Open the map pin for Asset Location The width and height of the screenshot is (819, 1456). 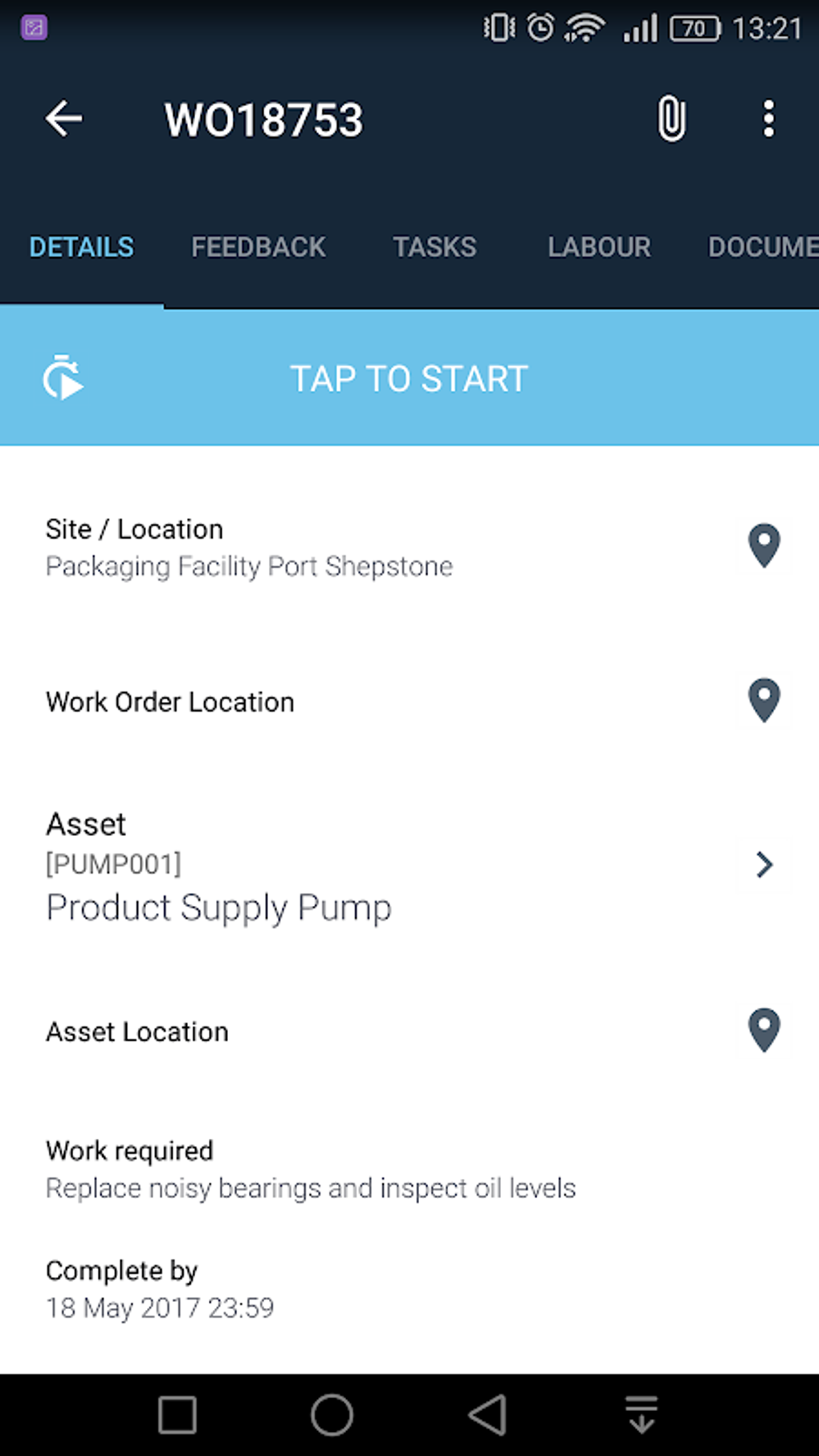pos(764,1031)
